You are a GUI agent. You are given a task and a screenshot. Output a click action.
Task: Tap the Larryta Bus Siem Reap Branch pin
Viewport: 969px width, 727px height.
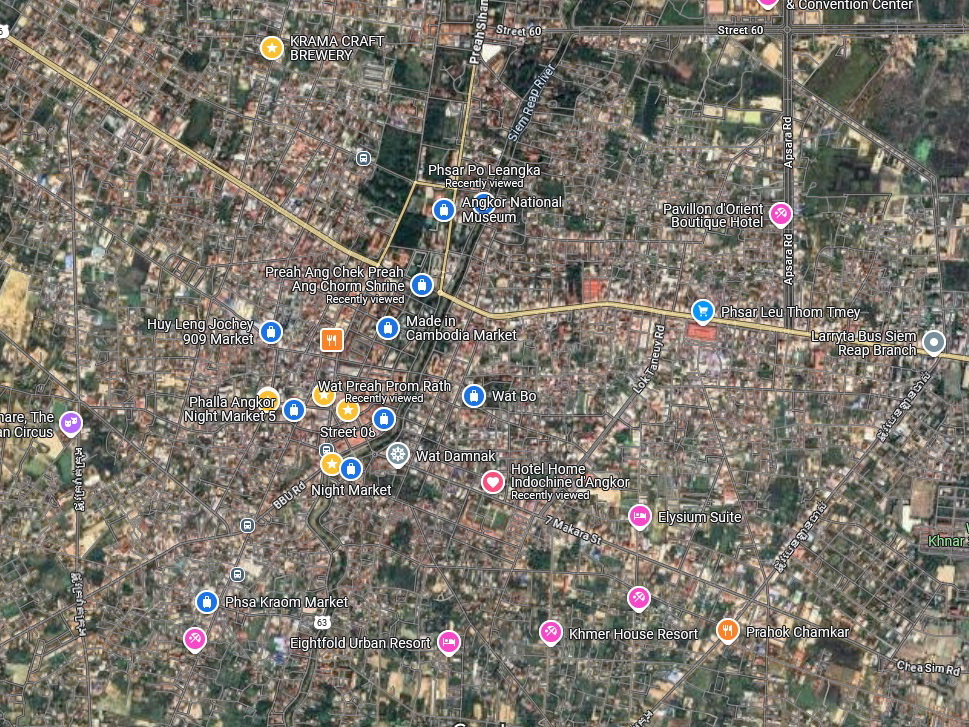[x=934, y=342]
